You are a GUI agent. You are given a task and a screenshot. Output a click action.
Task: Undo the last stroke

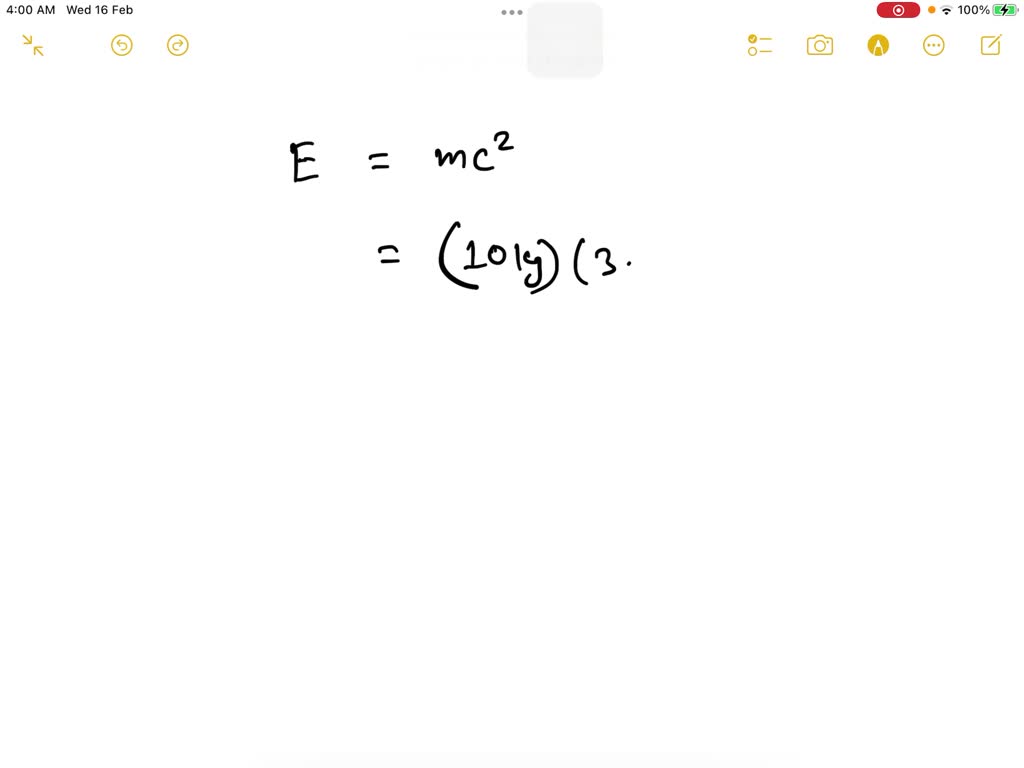point(122,45)
